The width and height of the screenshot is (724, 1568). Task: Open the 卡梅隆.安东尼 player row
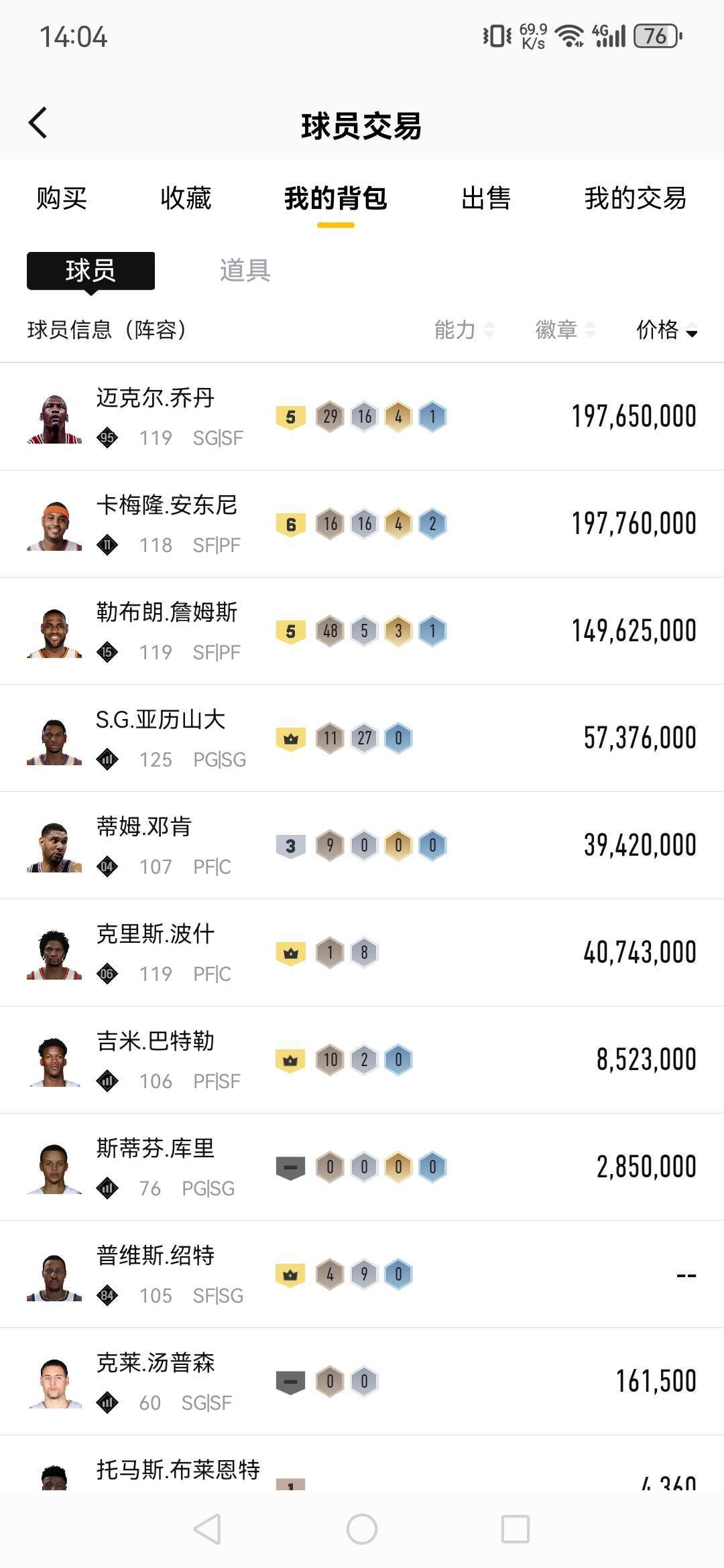coord(362,524)
